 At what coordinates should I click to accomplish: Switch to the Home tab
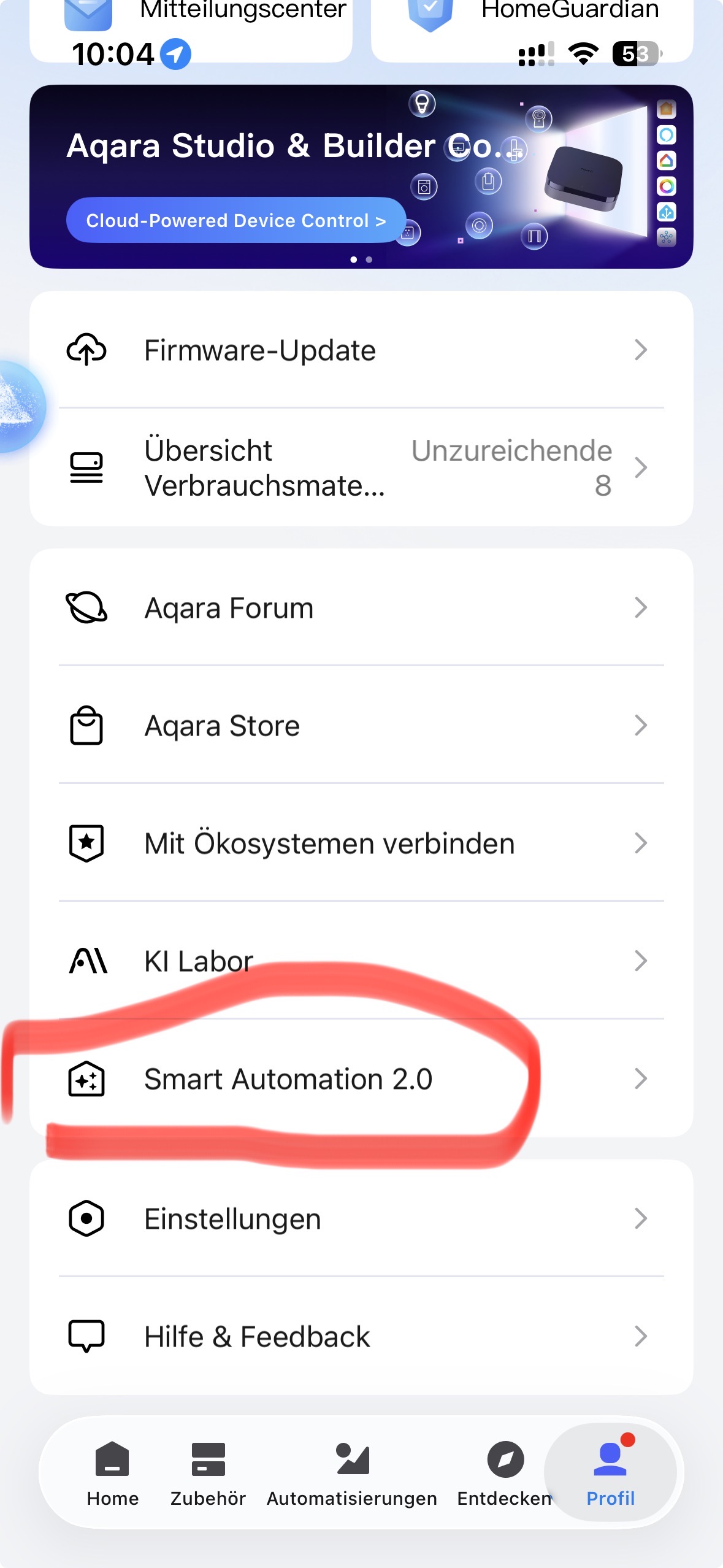pyautogui.click(x=113, y=1472)
